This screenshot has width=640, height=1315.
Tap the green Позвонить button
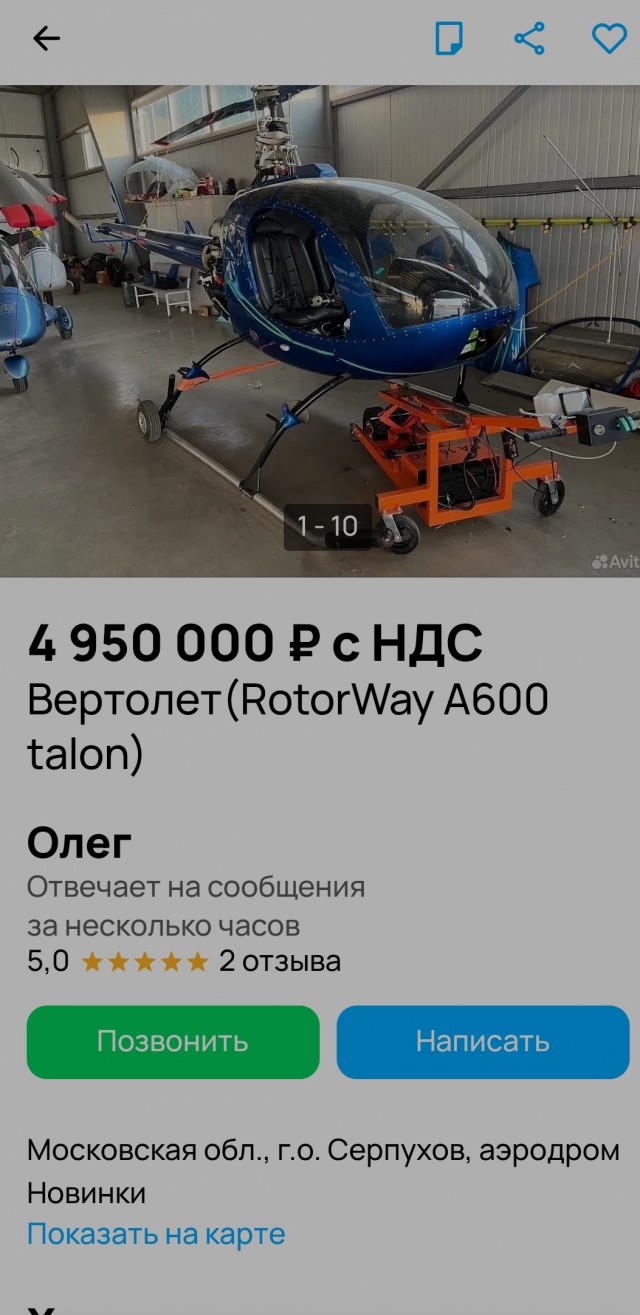pyautogui.click(x=173, y=1042)
